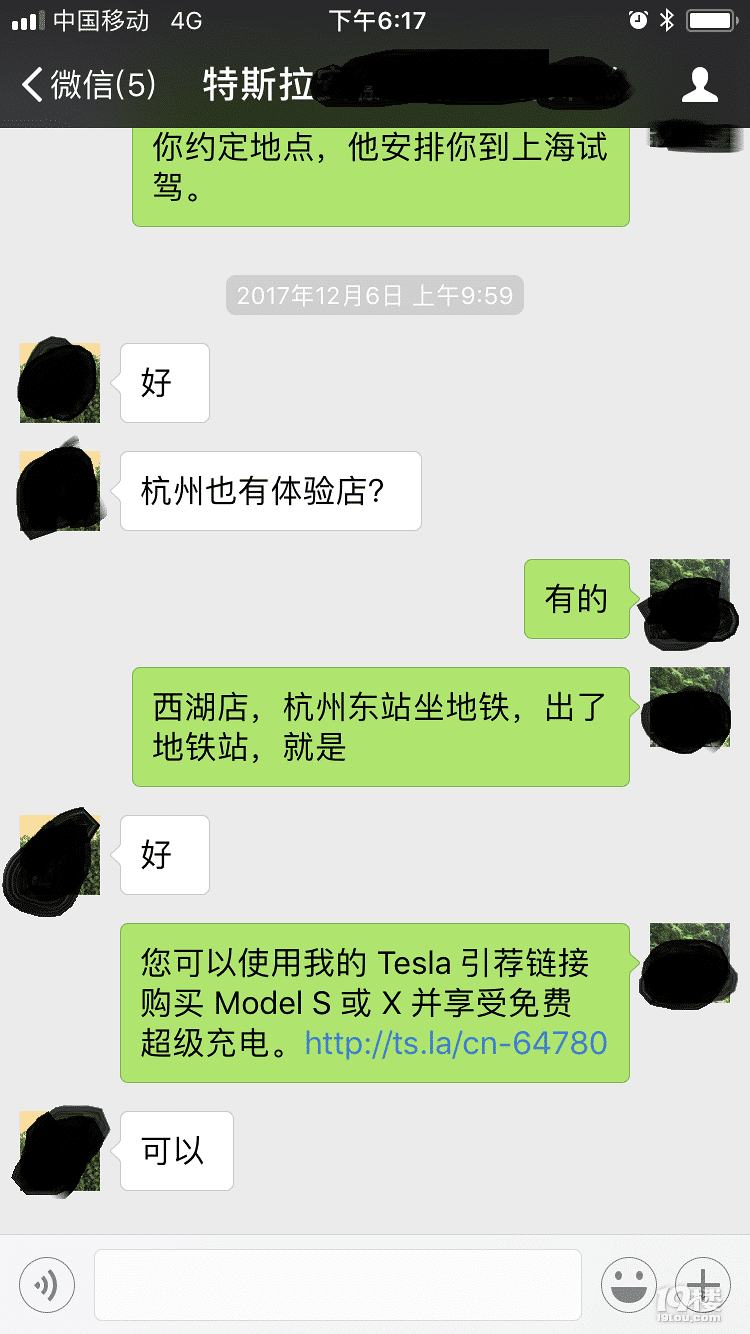Screen dimensions: 750x1334
Task: Open the Tesla referral link ts.la/cn-64780
Action: point(455,1043)
